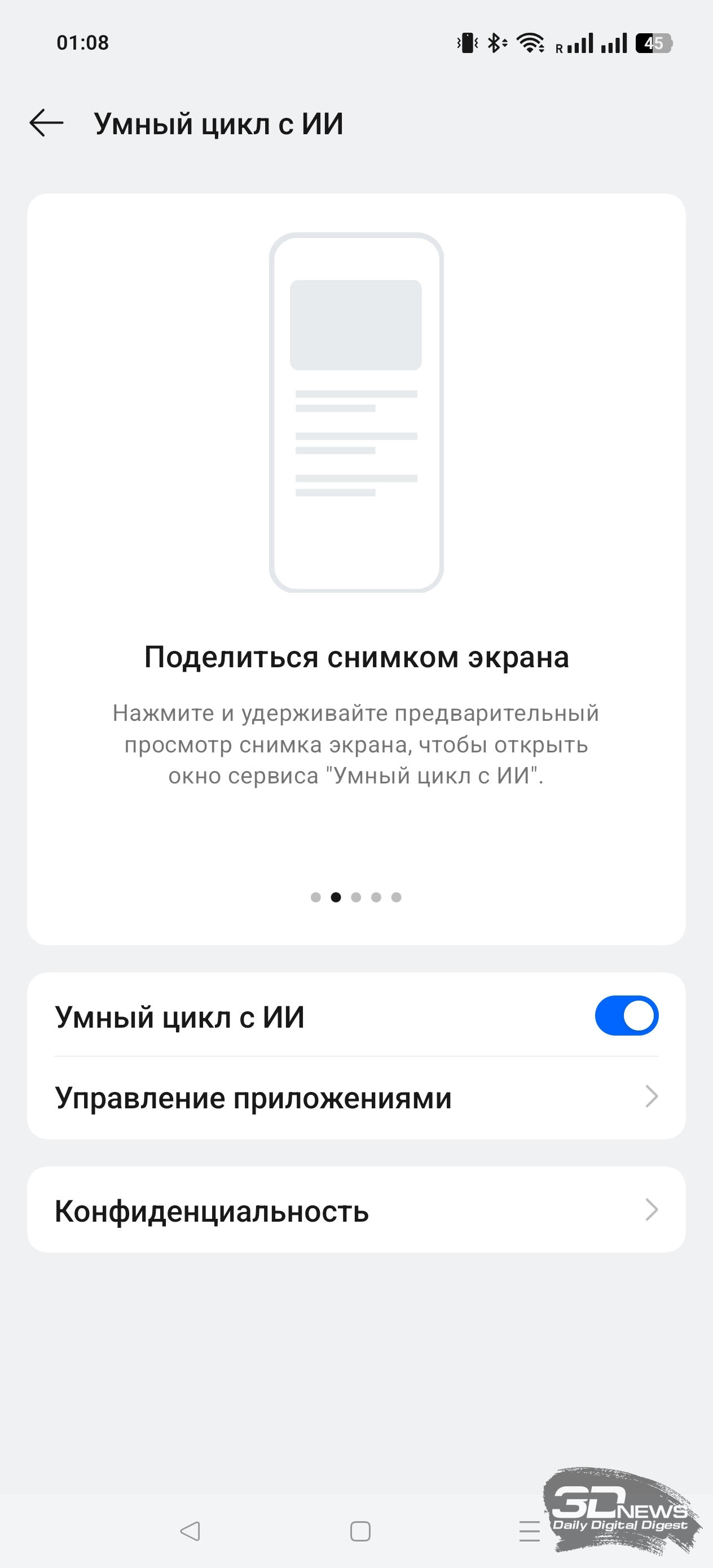Image resolution: width=713 pixels, height=1568 pixels.
Task: Open the Конфиденциальность settings
Action: 356,1210
